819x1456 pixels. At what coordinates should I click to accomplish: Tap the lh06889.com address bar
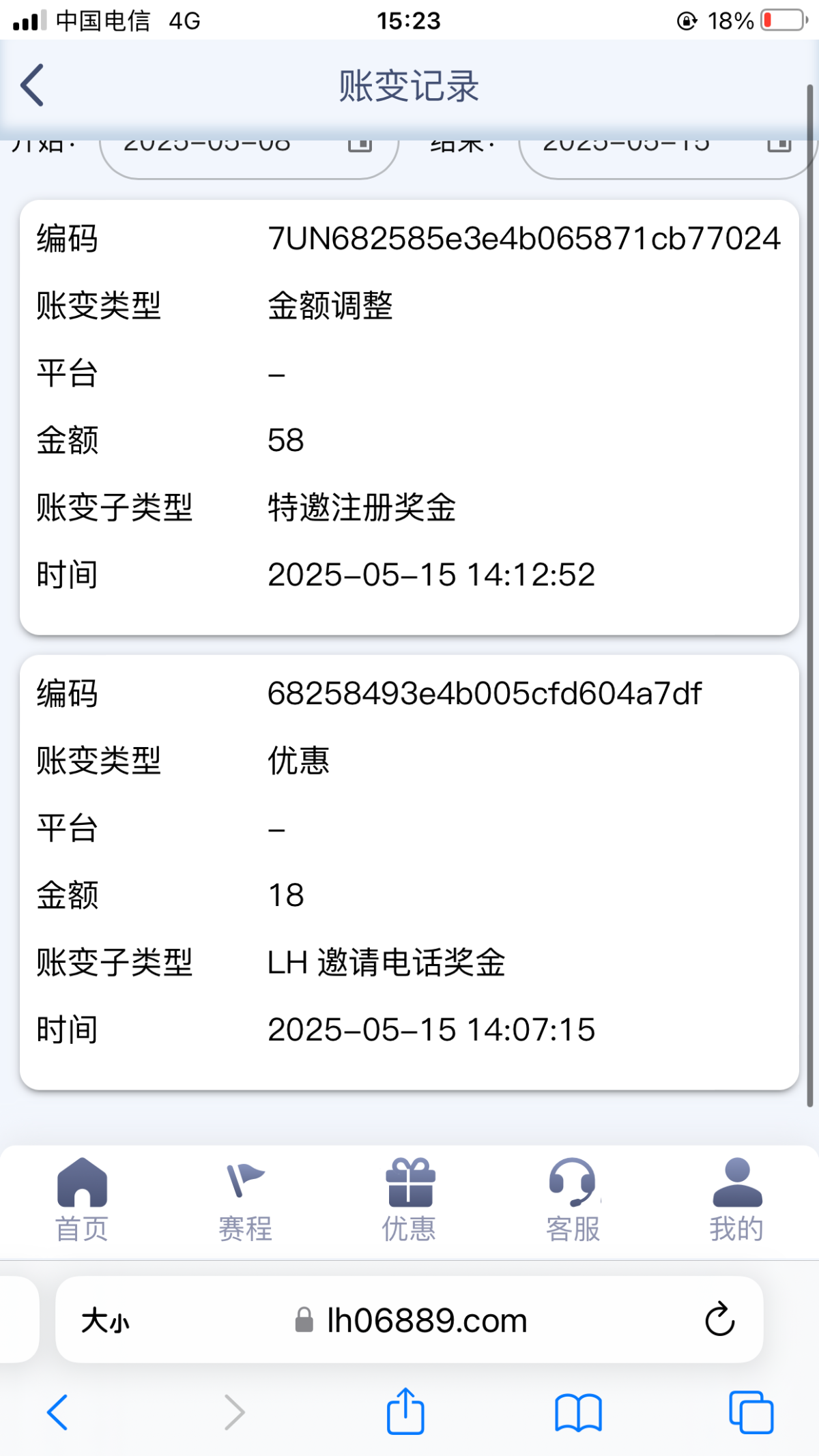[409, 1320]
